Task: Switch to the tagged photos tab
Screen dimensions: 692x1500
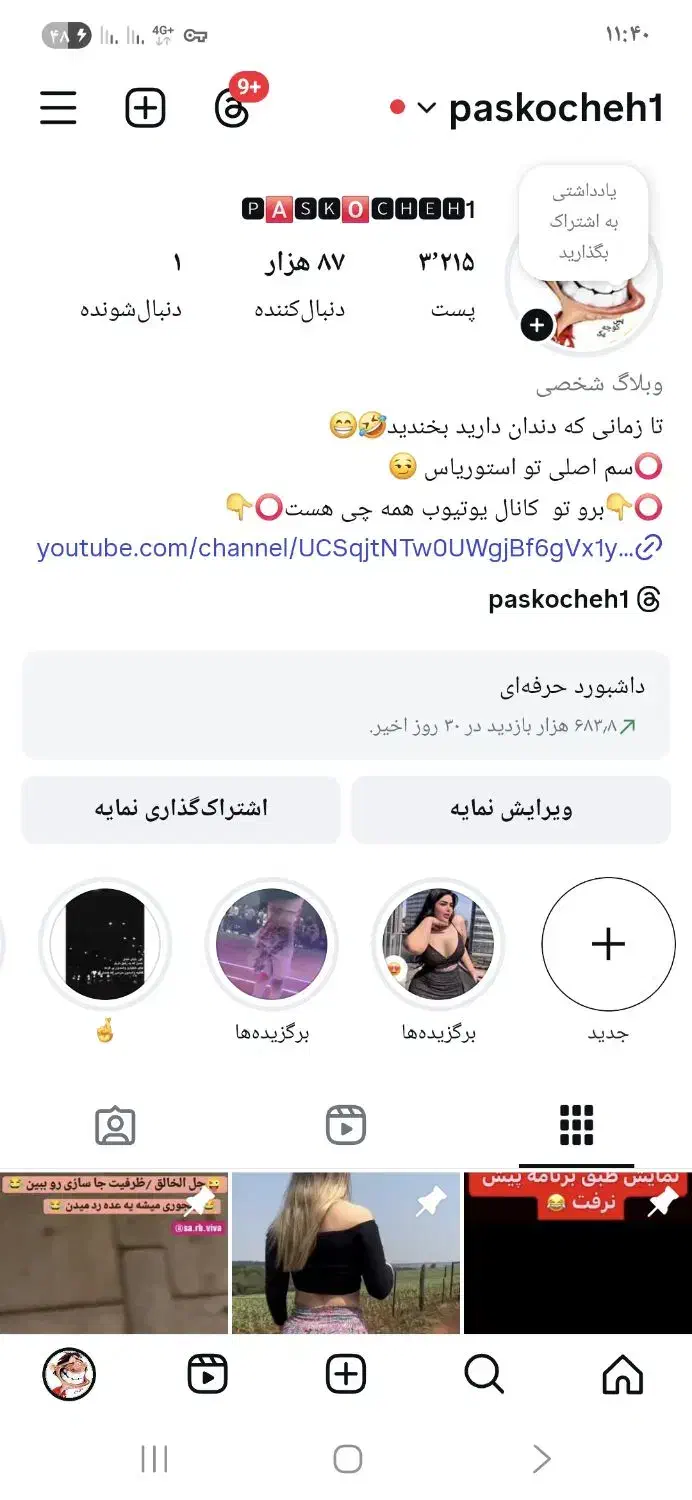Action: pos(115,1126)
